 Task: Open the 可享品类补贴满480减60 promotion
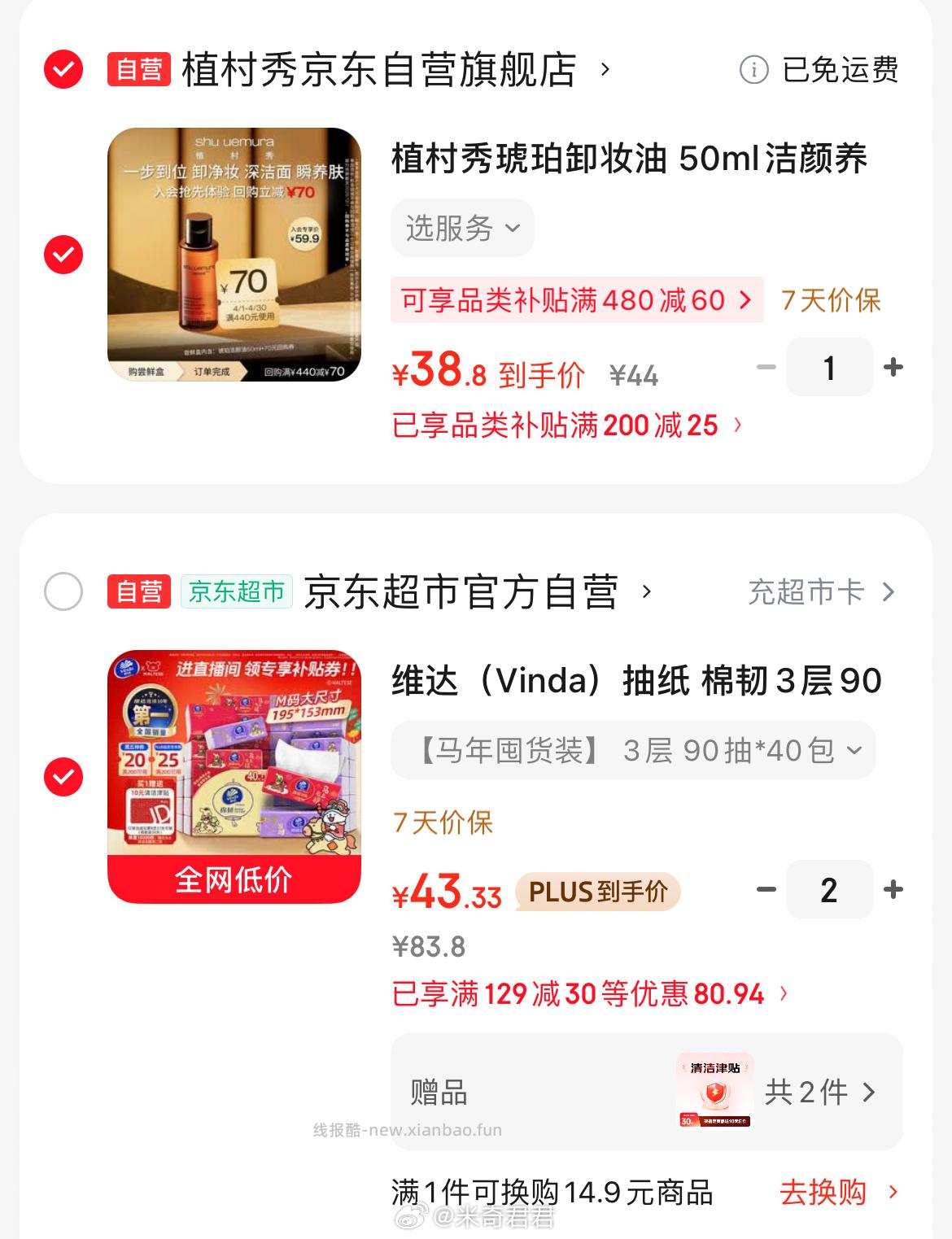click(x=576, y=300)
